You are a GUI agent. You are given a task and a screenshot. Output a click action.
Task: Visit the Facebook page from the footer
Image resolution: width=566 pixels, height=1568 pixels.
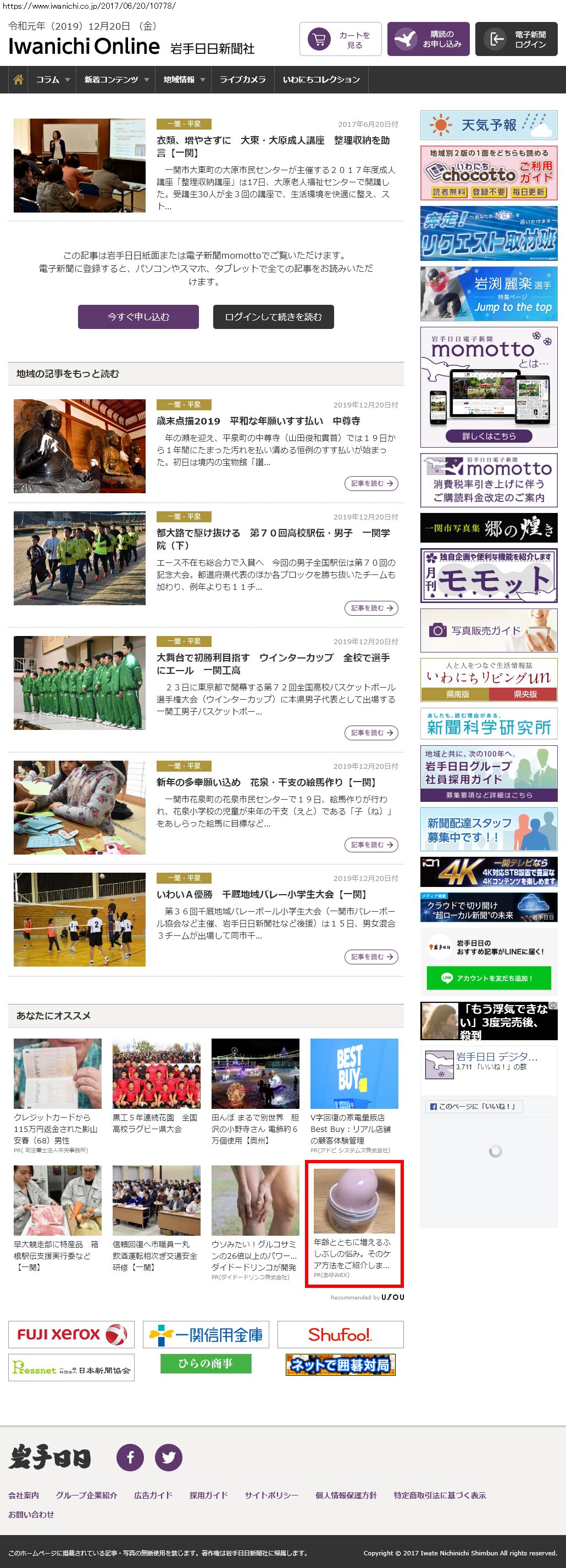click(130, 1457)
